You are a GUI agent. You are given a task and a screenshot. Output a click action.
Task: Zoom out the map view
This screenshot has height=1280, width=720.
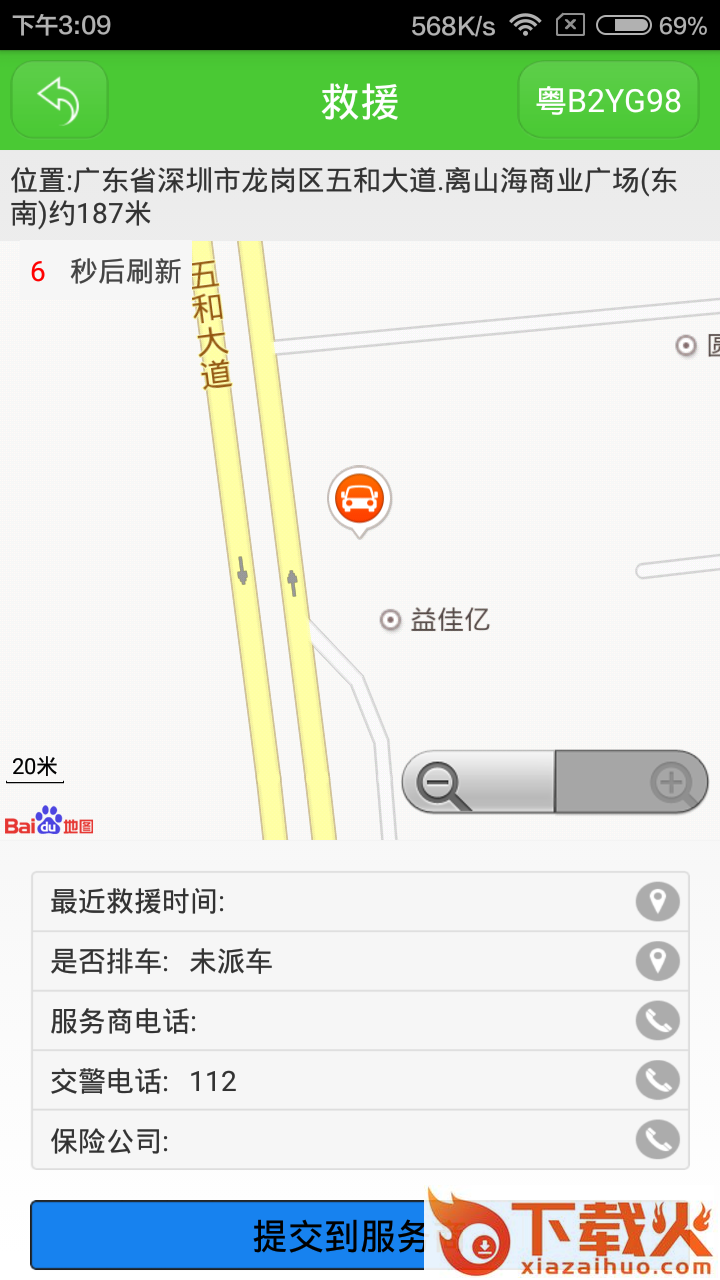click(x=478, y=781)
